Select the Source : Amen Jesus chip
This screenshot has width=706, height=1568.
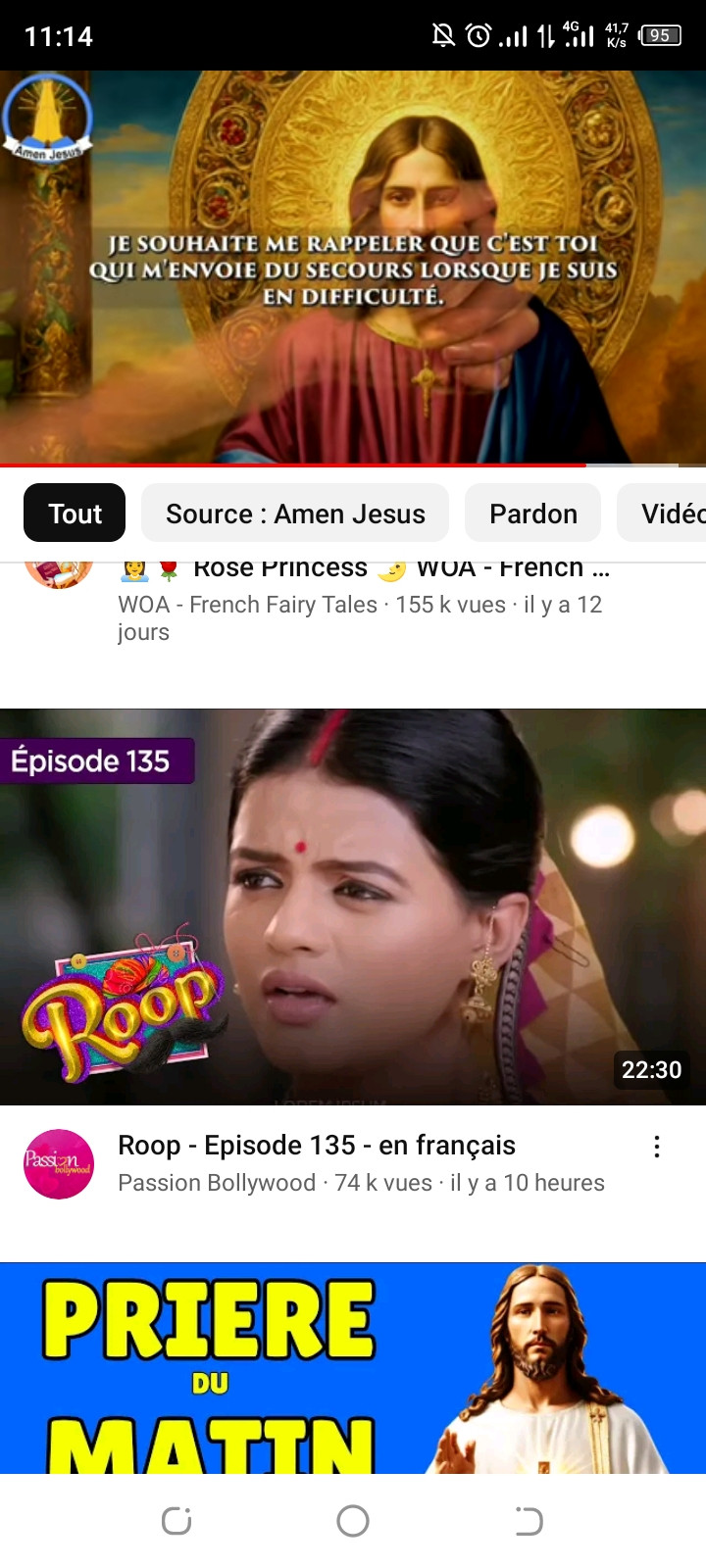[295, 513]
